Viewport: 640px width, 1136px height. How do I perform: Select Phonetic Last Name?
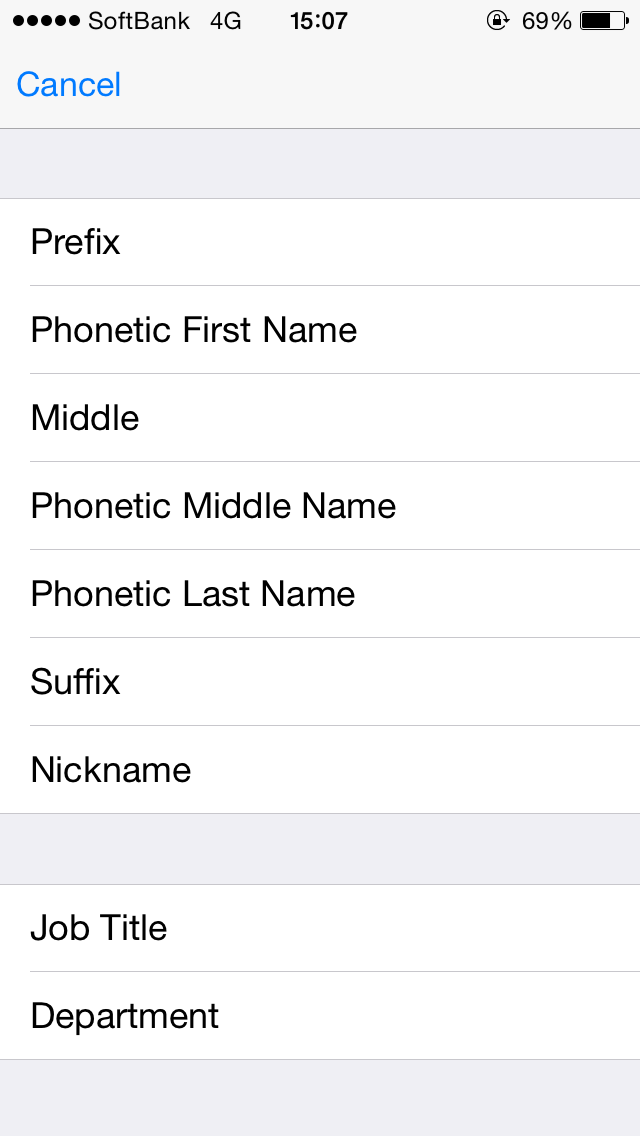pos(320,594)
